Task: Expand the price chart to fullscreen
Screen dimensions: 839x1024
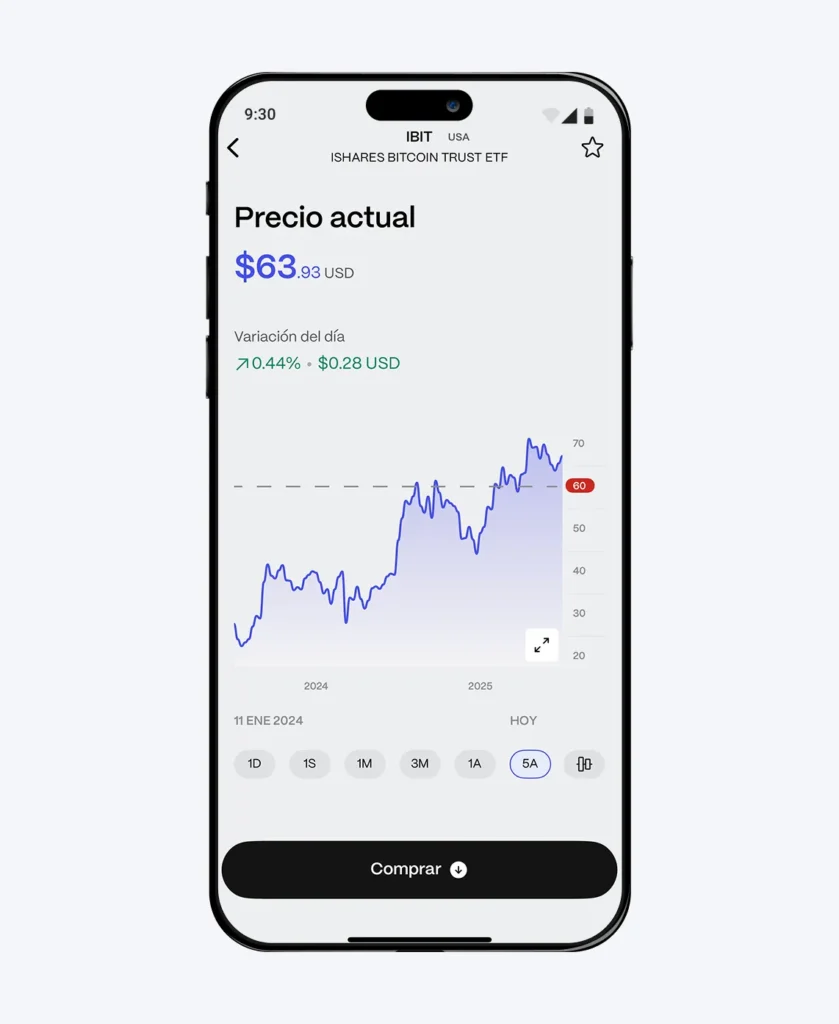Action: click(x=541, y=645)
